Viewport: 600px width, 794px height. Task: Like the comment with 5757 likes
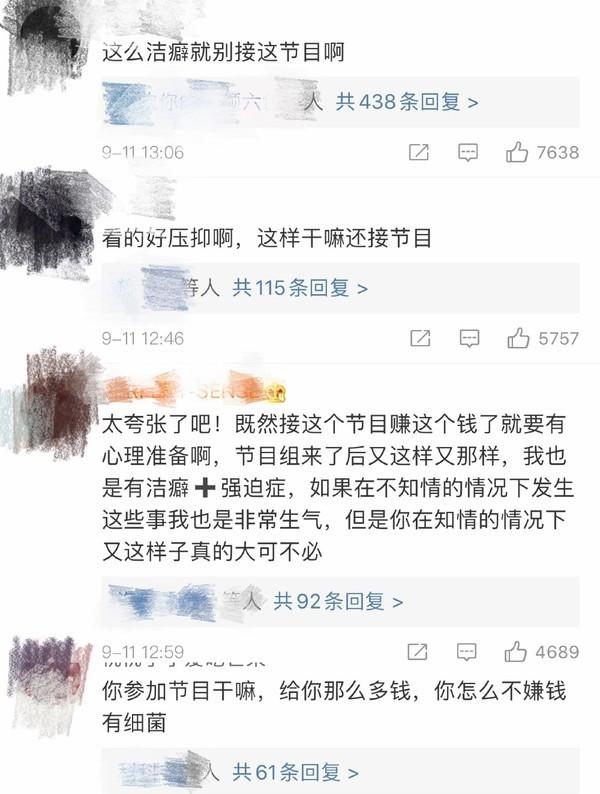517,338
